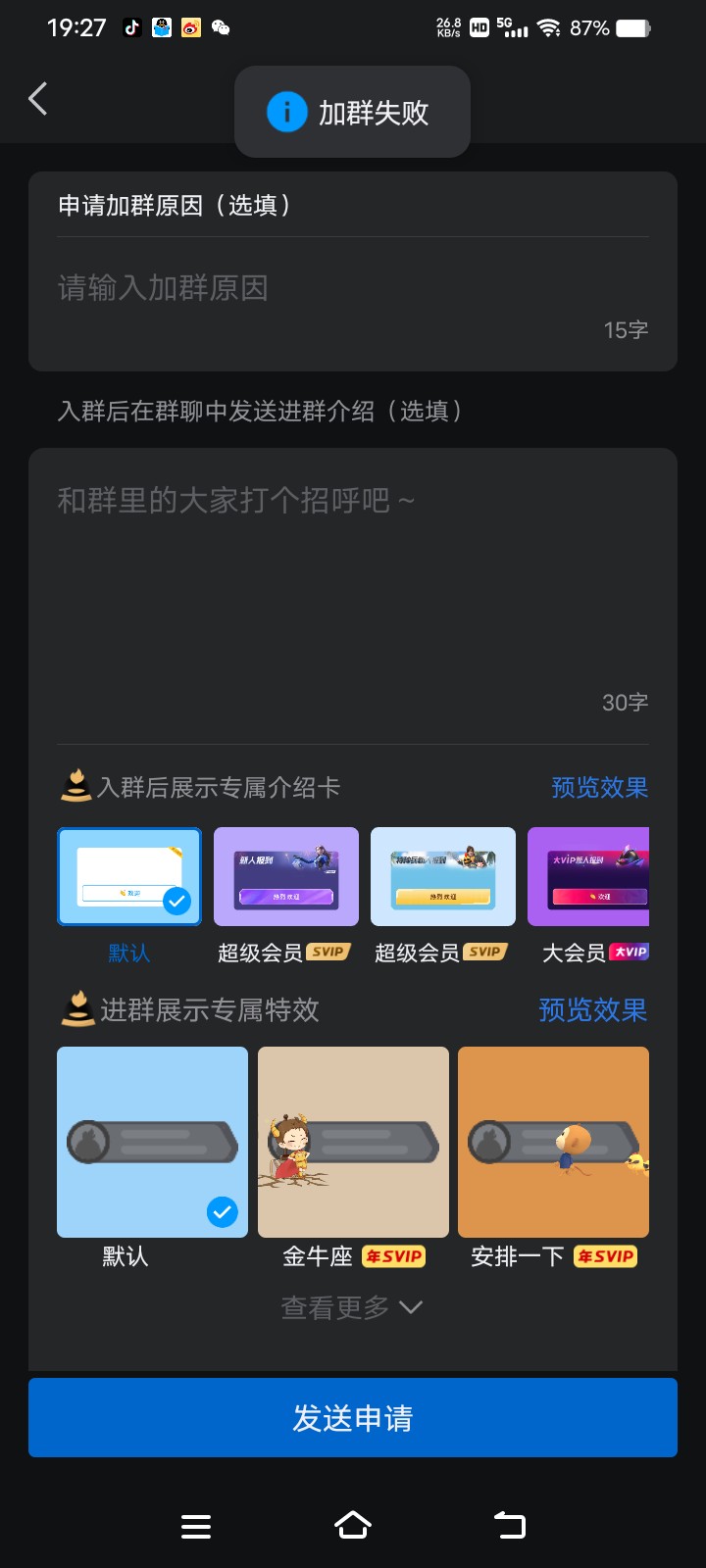The image size is (706, 1568).
Task: Choose the purple 超级会员 intro card
Action: [x=286, y=877]
